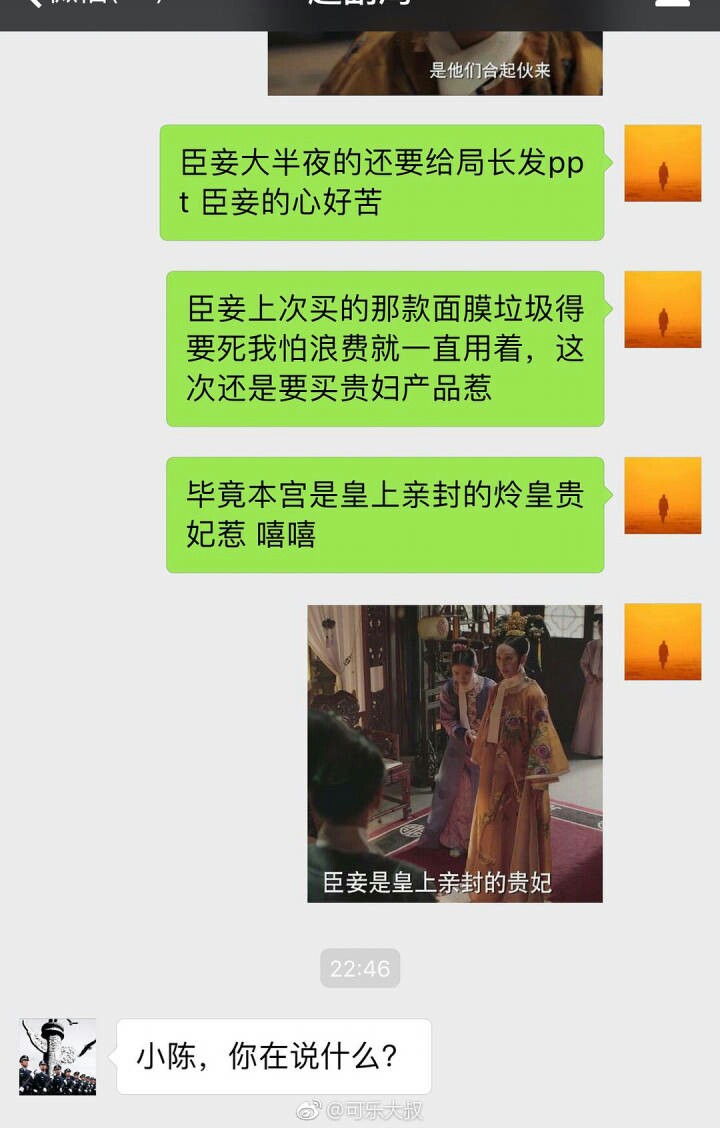Tap the avatar beside the palace image message
Screen dimensions: 720x1128
662,642
